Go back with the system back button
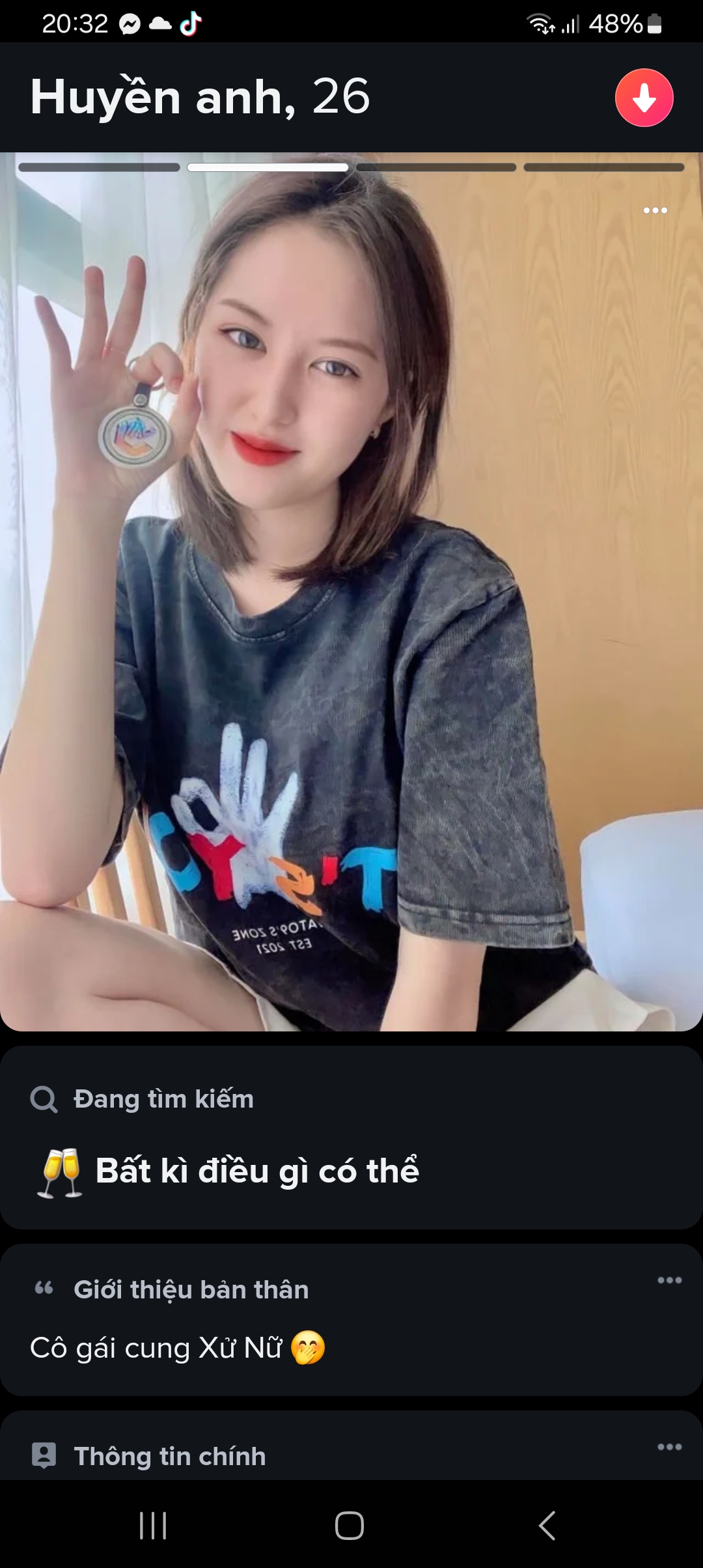703x1568 pixels. tap(547, 1525)
